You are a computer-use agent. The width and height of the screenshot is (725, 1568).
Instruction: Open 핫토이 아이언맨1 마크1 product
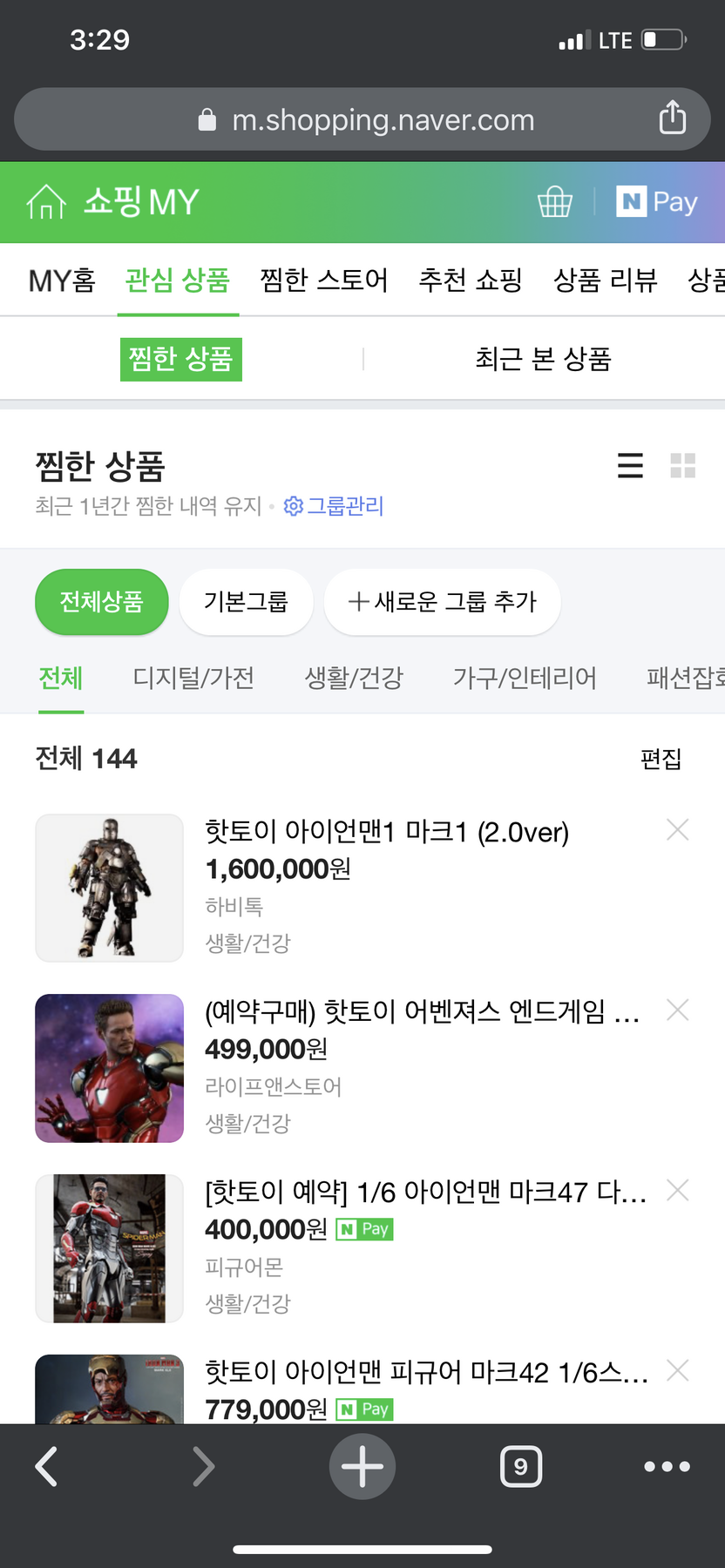386,832
